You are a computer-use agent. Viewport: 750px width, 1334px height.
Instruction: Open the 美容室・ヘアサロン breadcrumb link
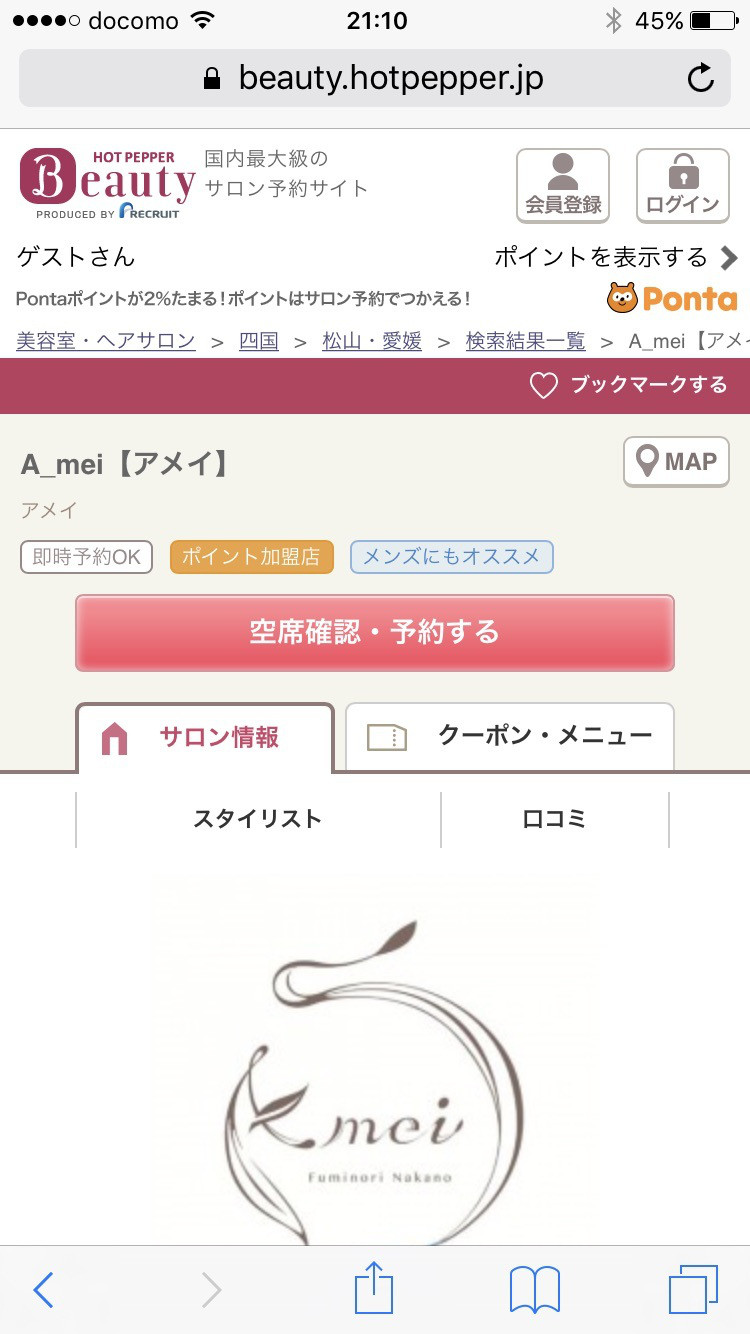pos(106,341)
